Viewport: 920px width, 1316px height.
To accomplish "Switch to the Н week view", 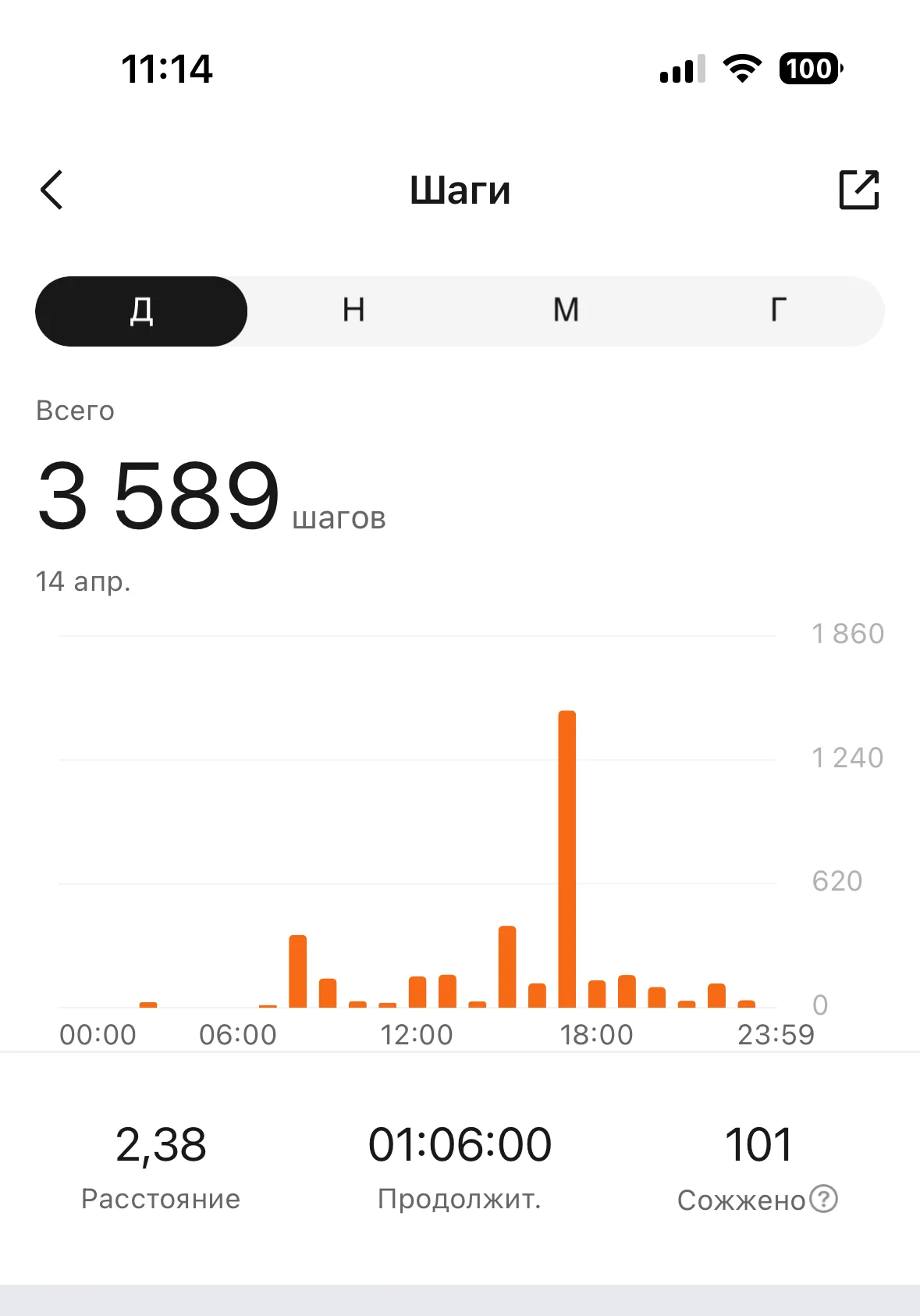I will (x=353, y=311).
